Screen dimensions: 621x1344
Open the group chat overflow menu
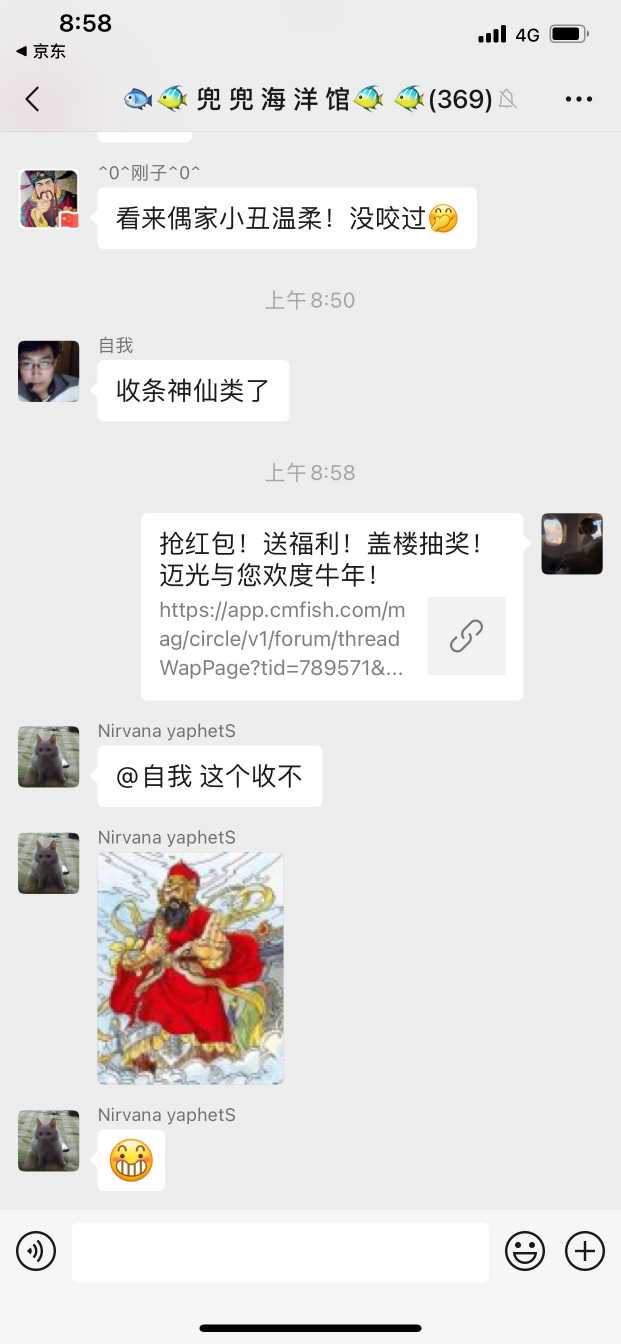point(579,99)
